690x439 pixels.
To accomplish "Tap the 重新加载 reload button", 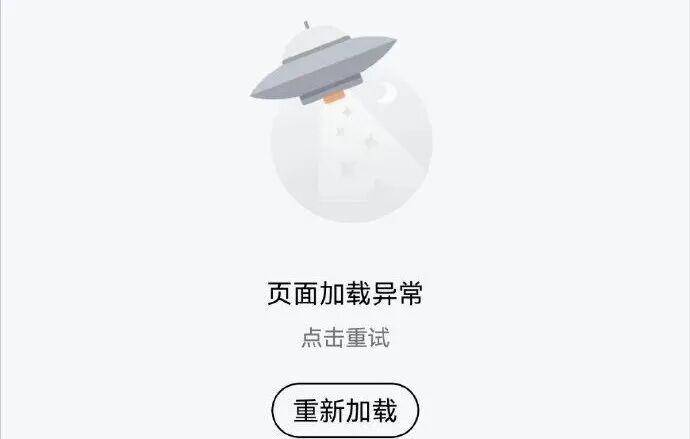I will (345, 410).
